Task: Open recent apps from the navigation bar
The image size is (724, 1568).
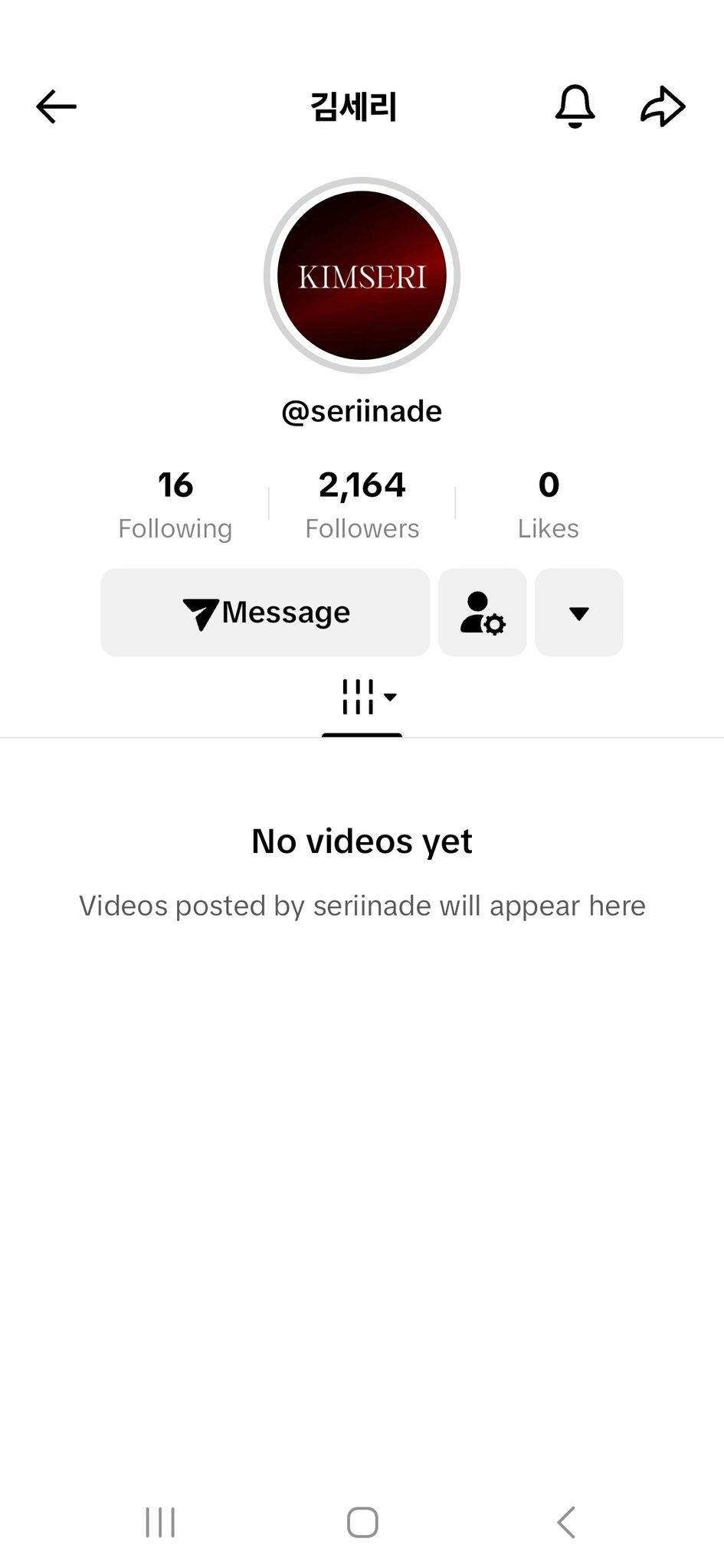Action: coord(161,1522)
